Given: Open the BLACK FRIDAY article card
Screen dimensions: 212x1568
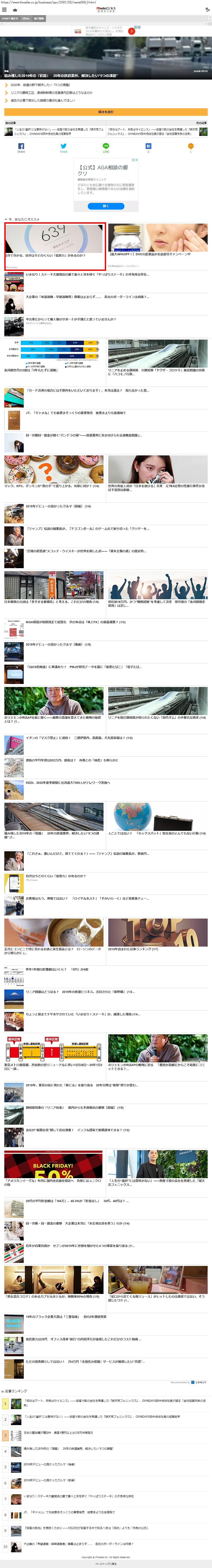Looking at the screenshot, I should [x=54, y=1169].
